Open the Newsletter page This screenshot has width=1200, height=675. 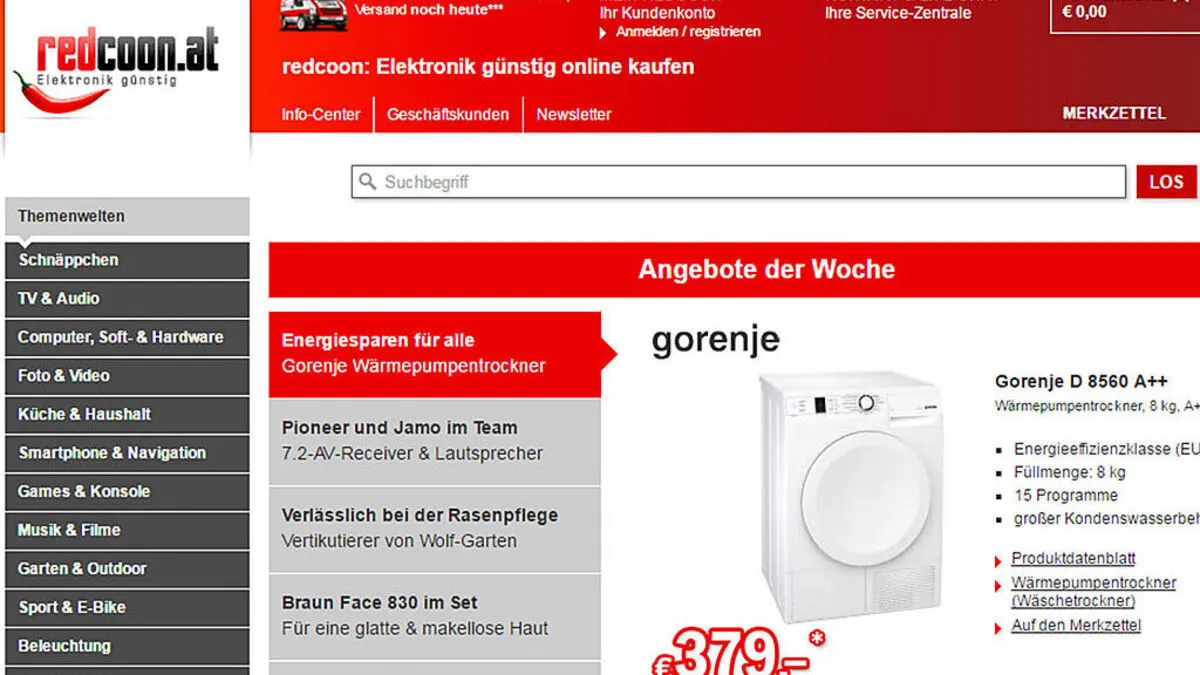(x=573, y=114)
